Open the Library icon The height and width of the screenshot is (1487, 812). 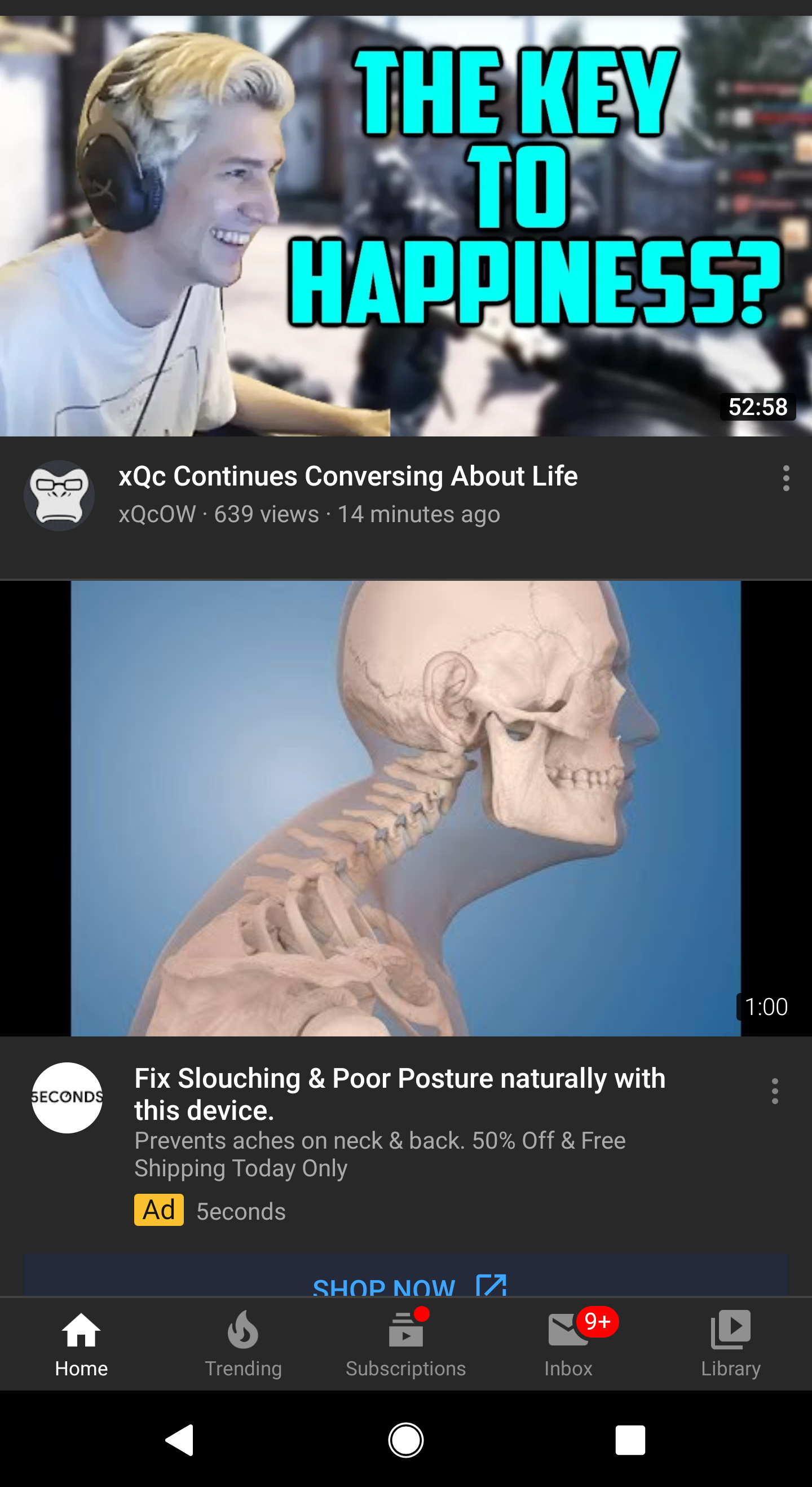730,1334
